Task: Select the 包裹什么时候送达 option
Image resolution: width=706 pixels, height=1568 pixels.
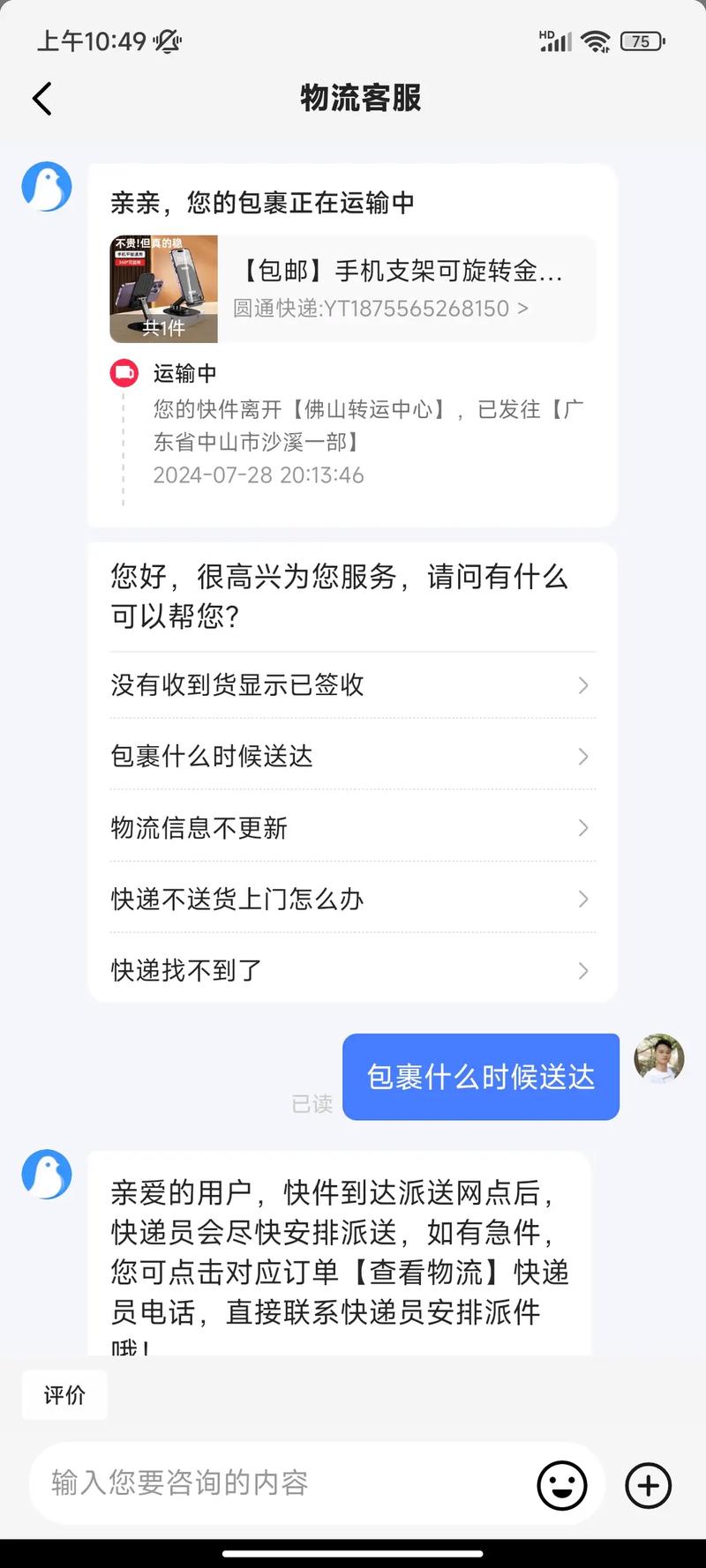Action: click(x=212, y=757)
